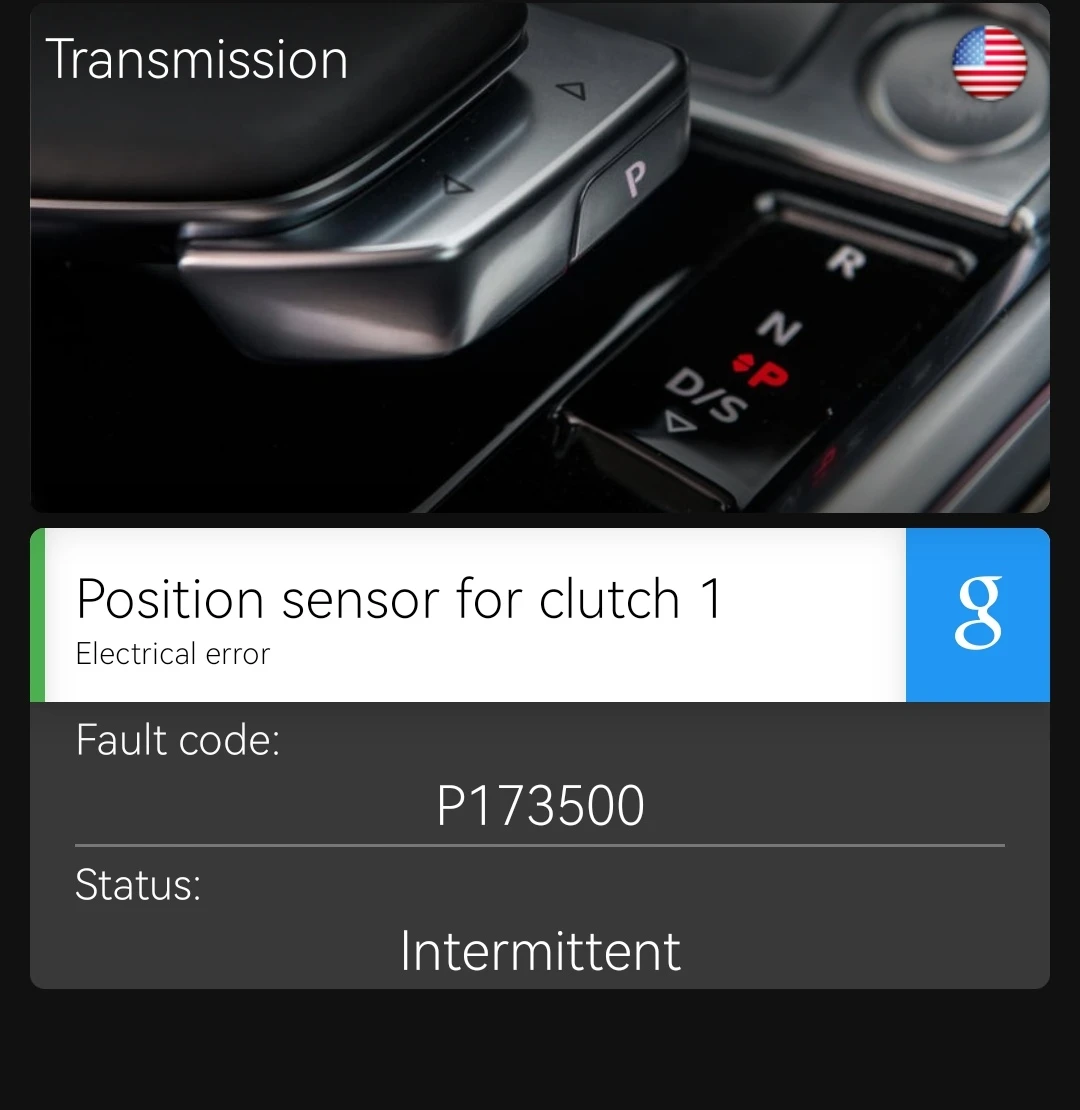This screenshot has width=1080, height=1110.
Task: Change language via the US flag
Action: (989, 62)
